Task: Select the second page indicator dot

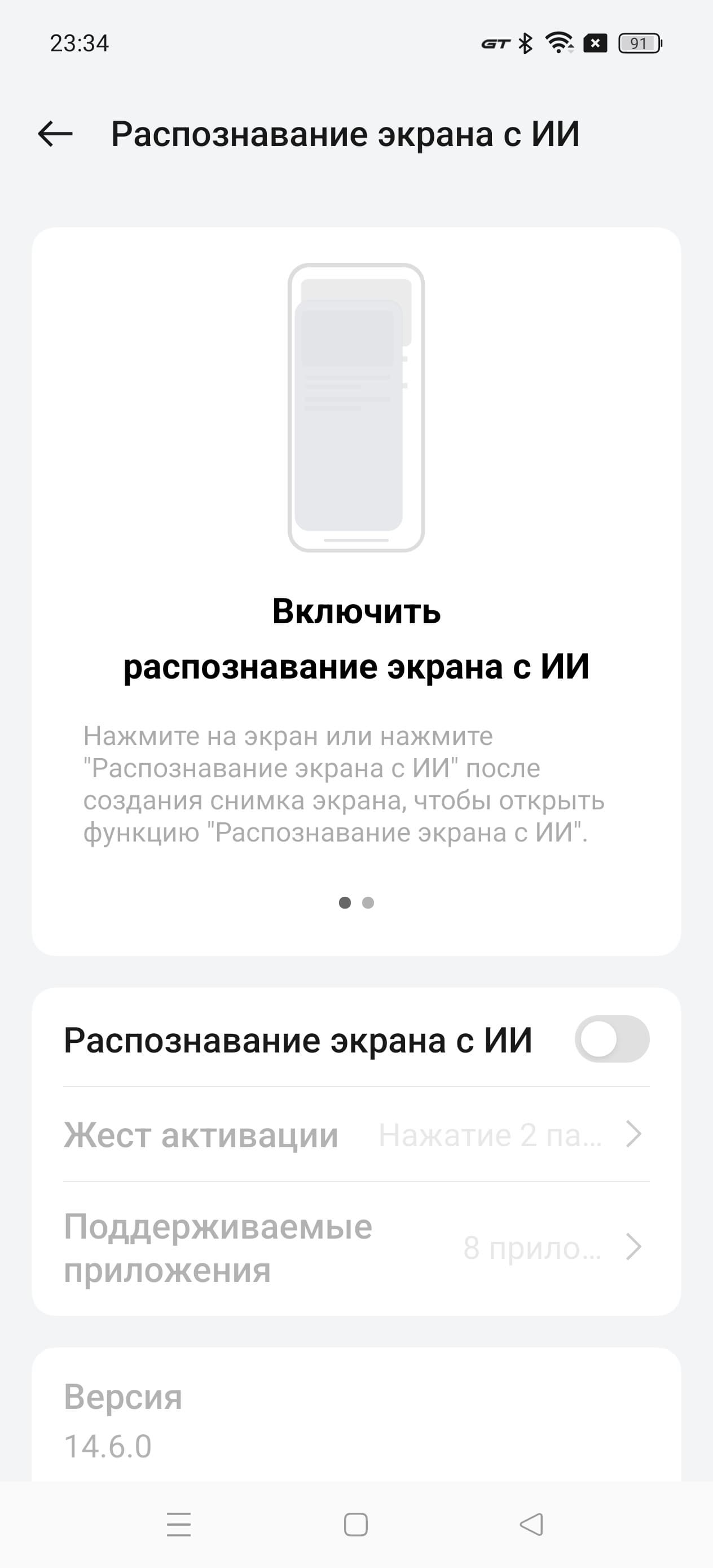Action: click(x=368, y=902)
